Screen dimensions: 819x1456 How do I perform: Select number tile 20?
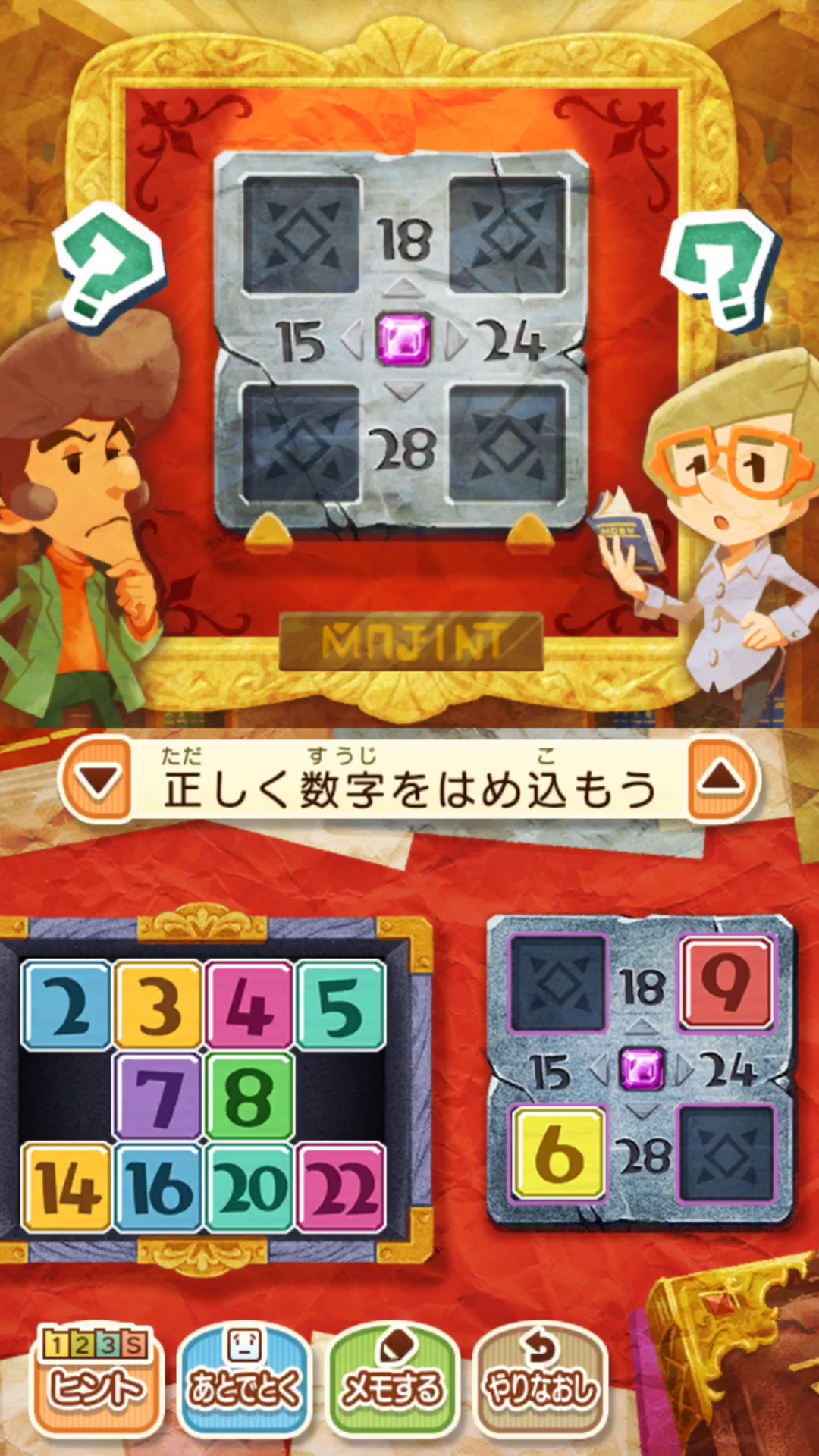click(249, 1188)
